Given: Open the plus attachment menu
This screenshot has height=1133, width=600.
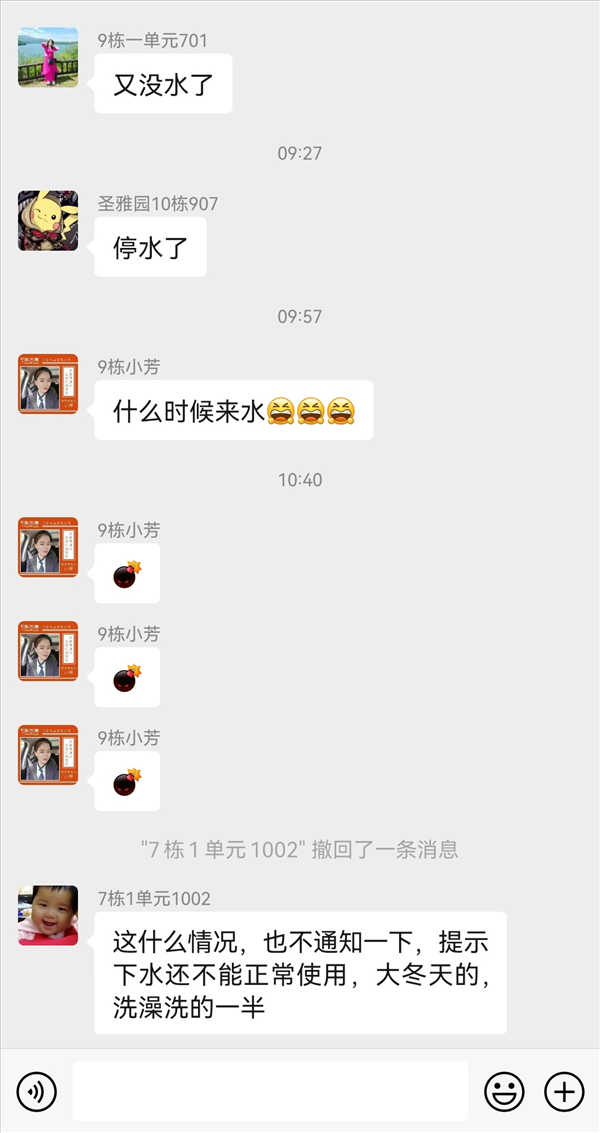Looking at the screenshot, I should point(564,1091).
